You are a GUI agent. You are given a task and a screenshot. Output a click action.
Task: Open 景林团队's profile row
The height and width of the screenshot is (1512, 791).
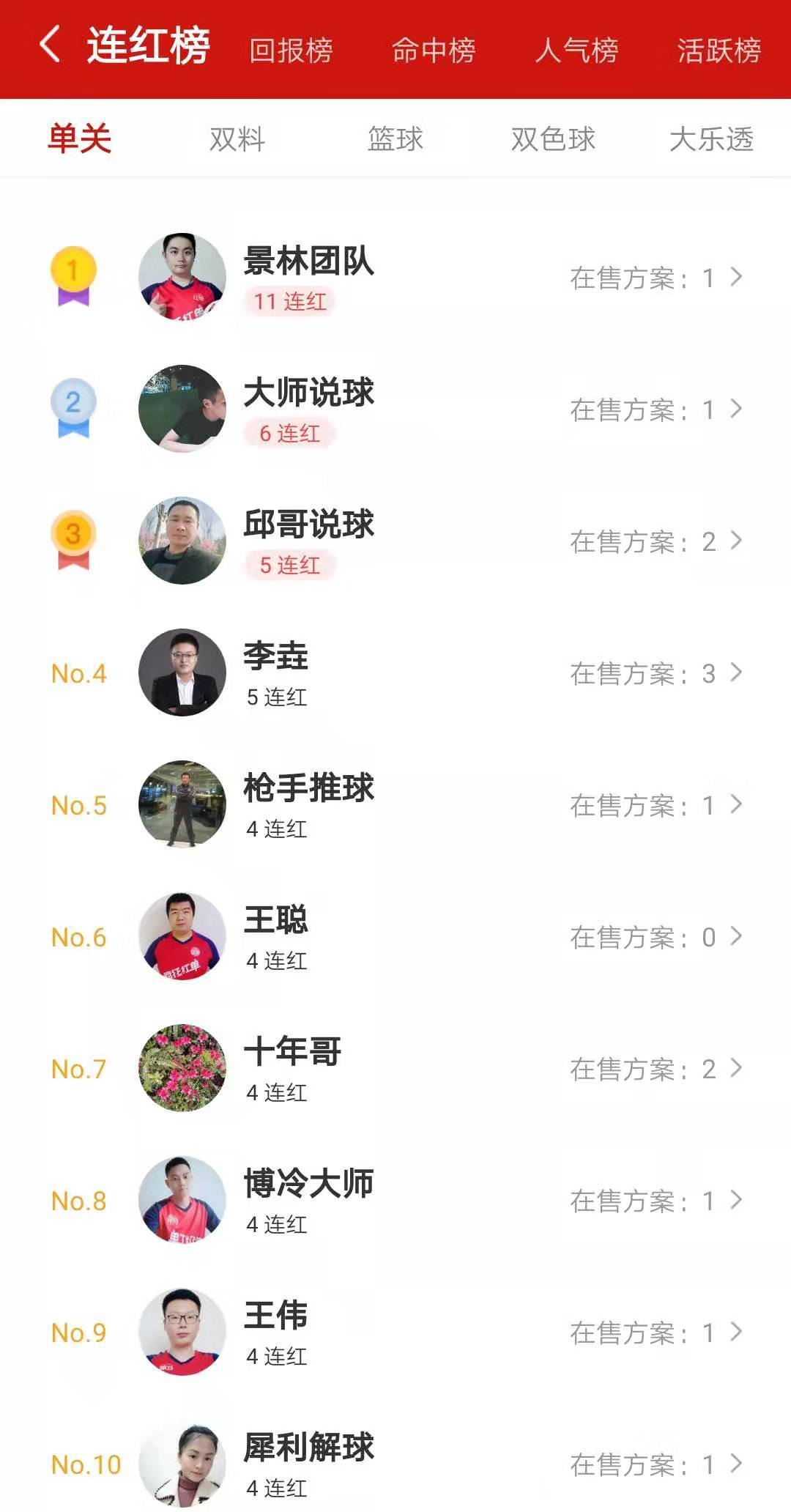coord(395,278)
